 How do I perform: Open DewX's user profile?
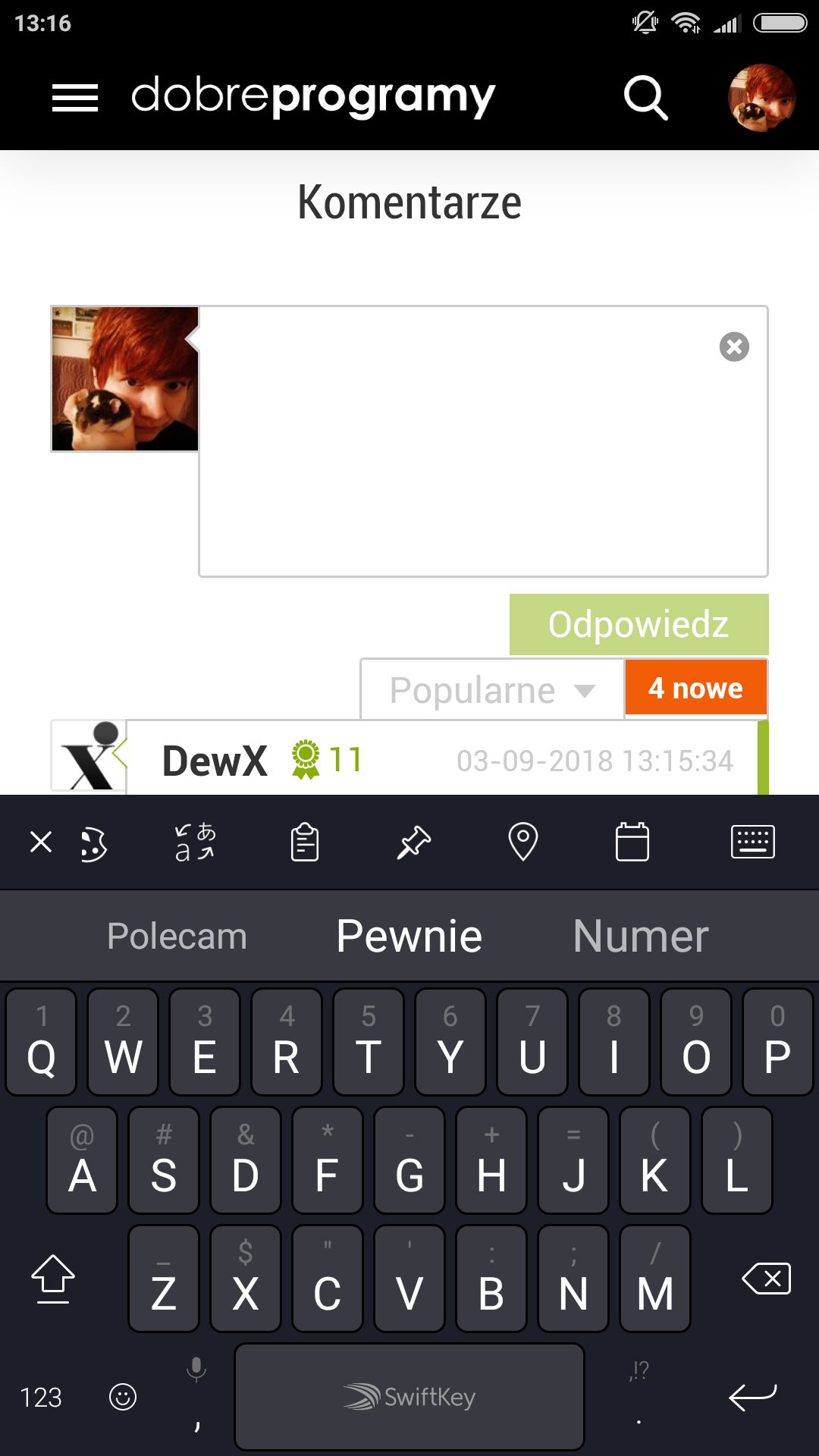click(215, 761)
